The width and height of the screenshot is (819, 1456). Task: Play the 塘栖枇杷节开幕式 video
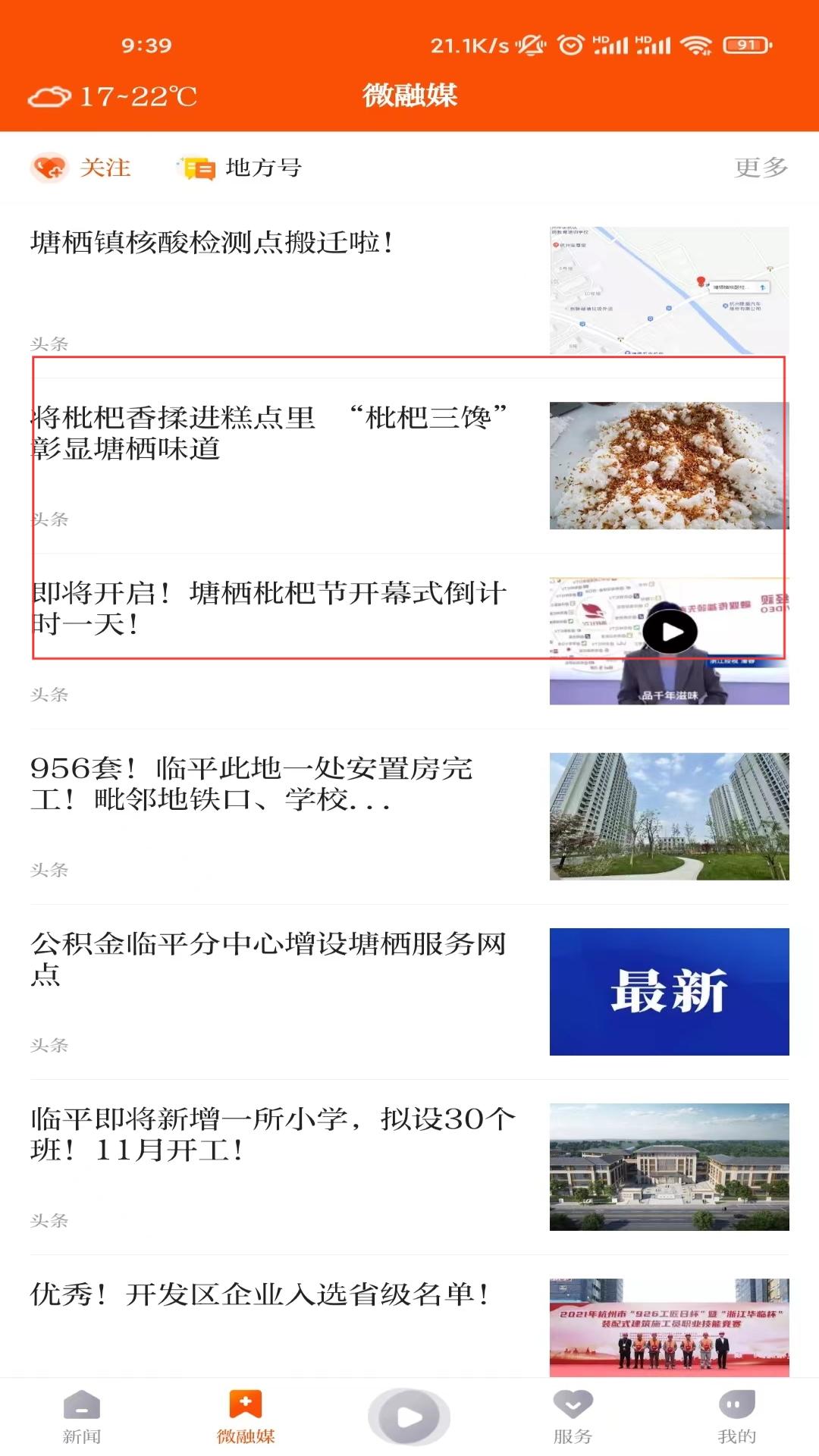[x=670, y=632]
